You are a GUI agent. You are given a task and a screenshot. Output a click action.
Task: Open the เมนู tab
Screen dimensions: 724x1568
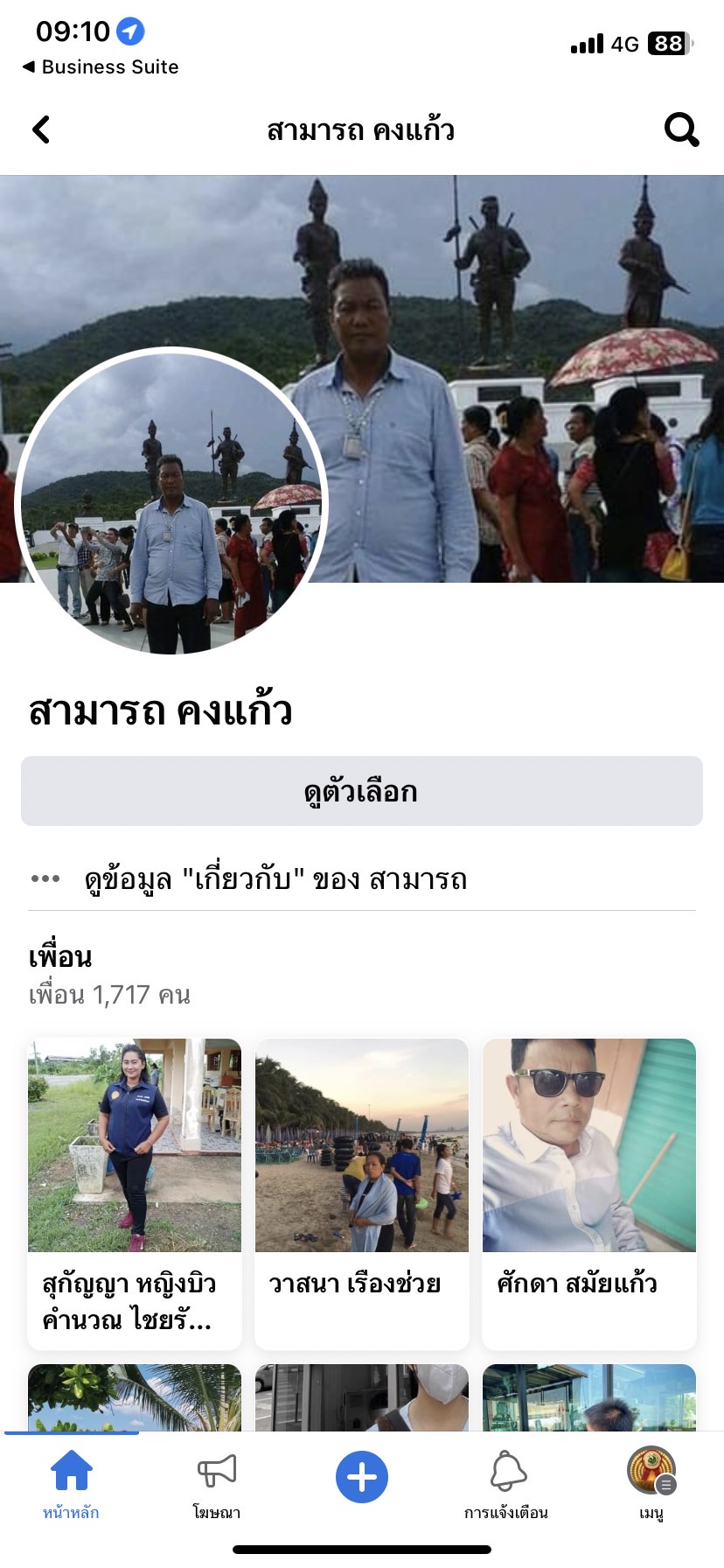[x=651, y=1482]
